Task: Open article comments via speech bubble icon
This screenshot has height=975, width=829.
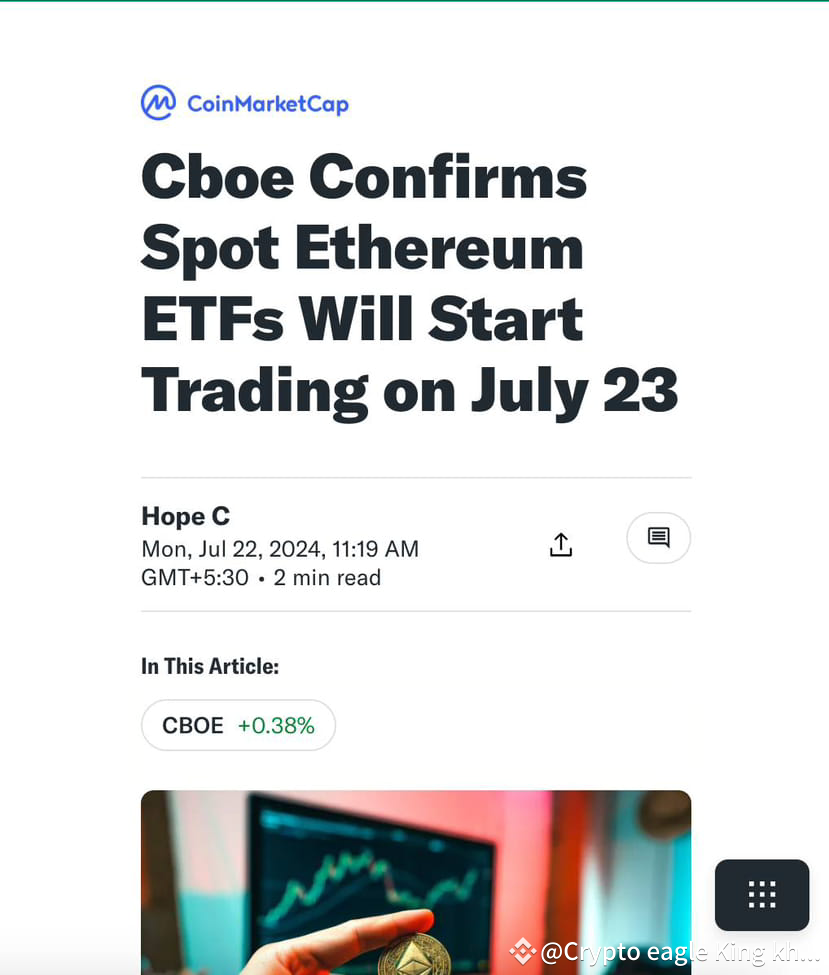Action: (658, 537)
